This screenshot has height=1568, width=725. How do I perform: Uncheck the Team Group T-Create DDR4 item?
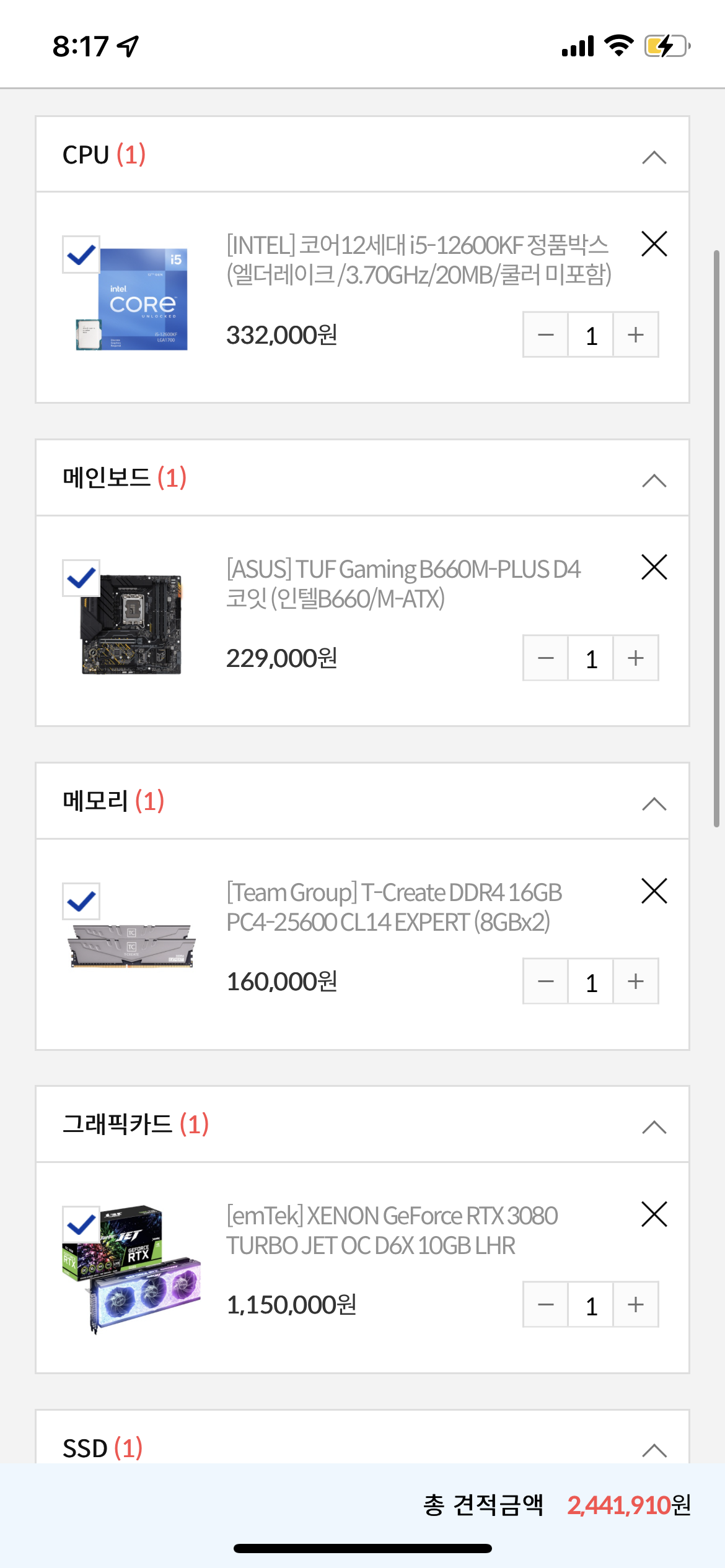point(81,902)
